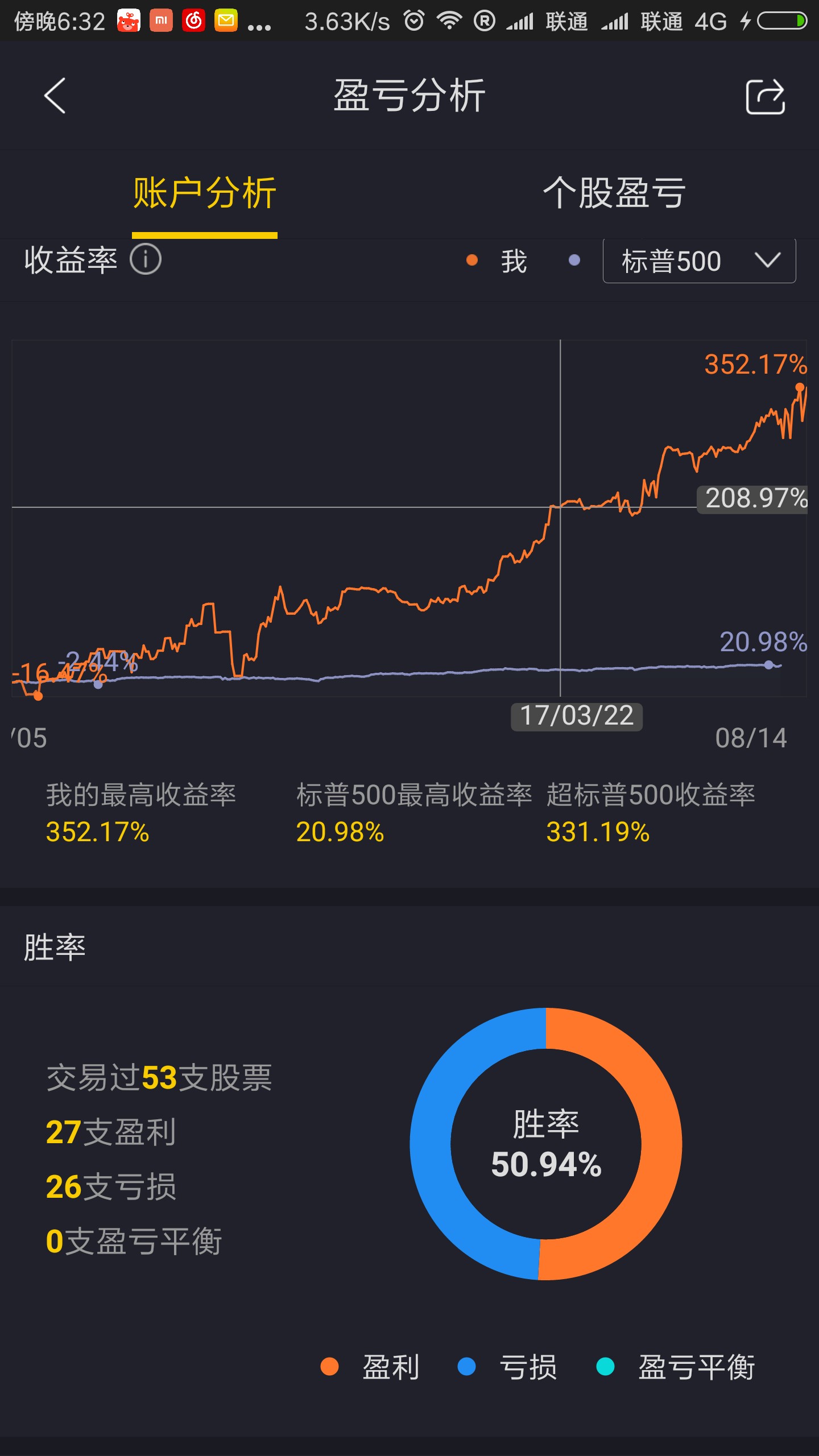Share the profit and loss analysis
Image resolution: width=819 pixels, height=1456 pixels.
(766, 97)
